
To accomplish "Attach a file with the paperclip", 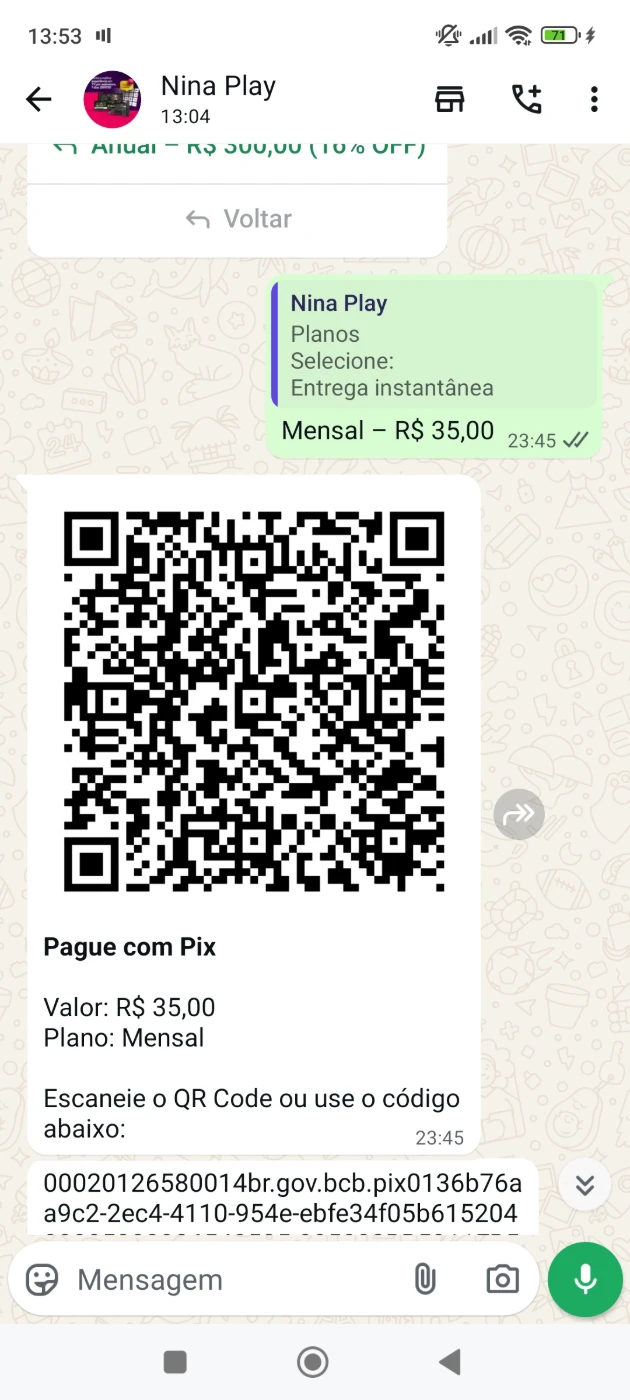I will point(425,1279).
